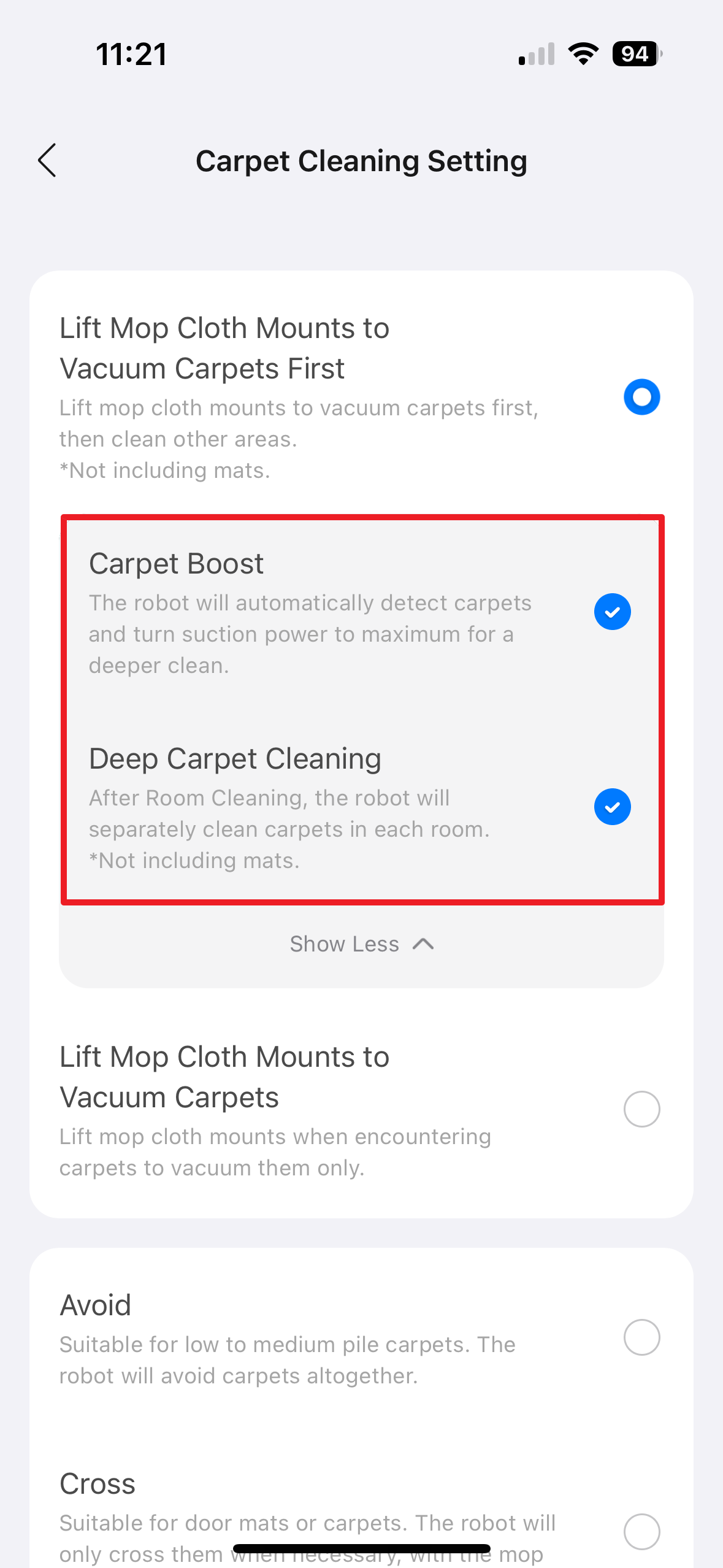Select the Avoid carpet option
Image resolution: width=723 pixels, height=1568 pixels.
pos(641,1337)
